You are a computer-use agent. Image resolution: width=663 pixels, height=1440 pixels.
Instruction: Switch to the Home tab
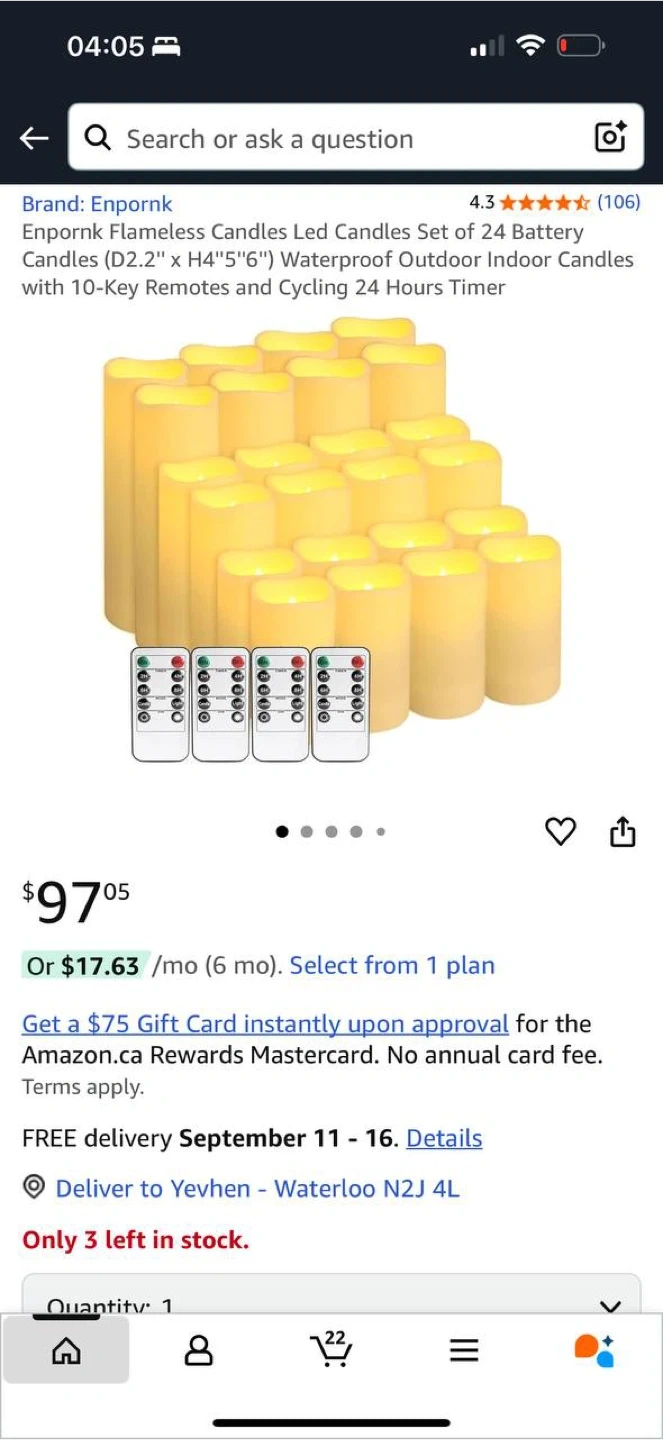66,1351
